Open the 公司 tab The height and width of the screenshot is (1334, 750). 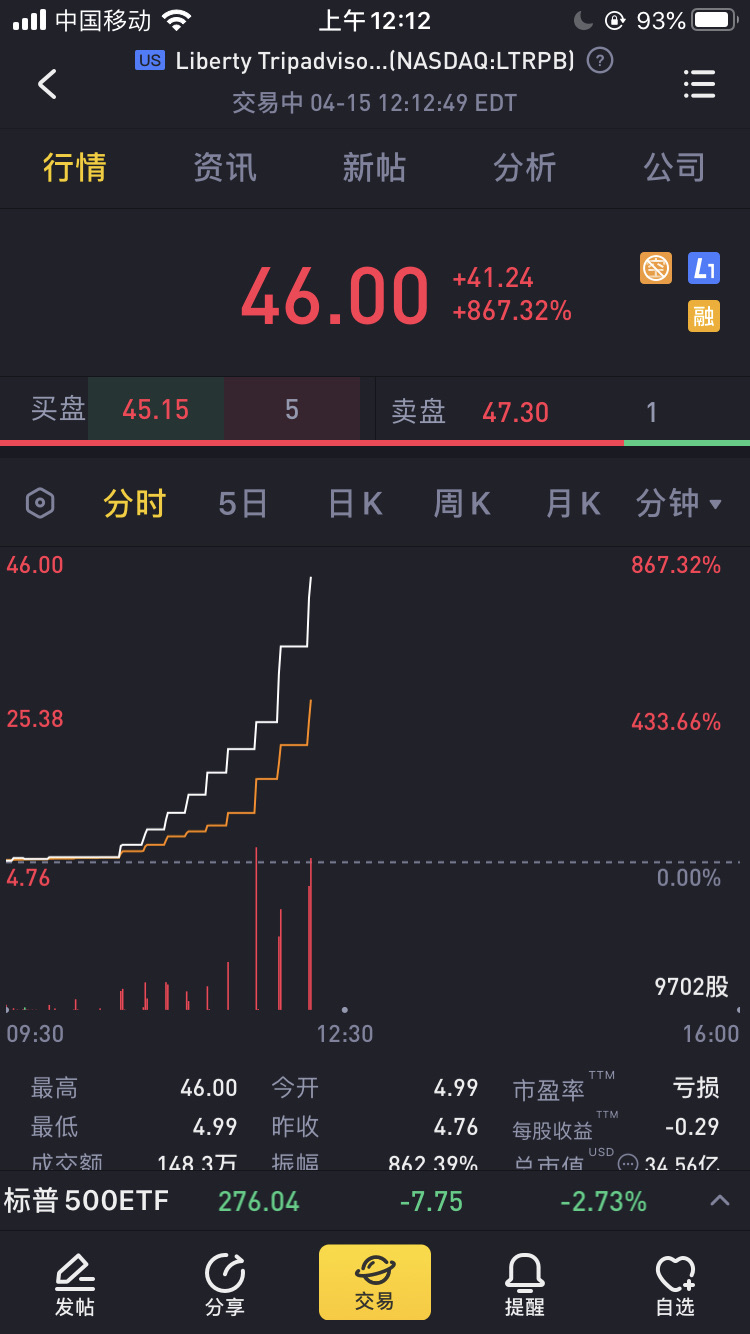[674, 167]
